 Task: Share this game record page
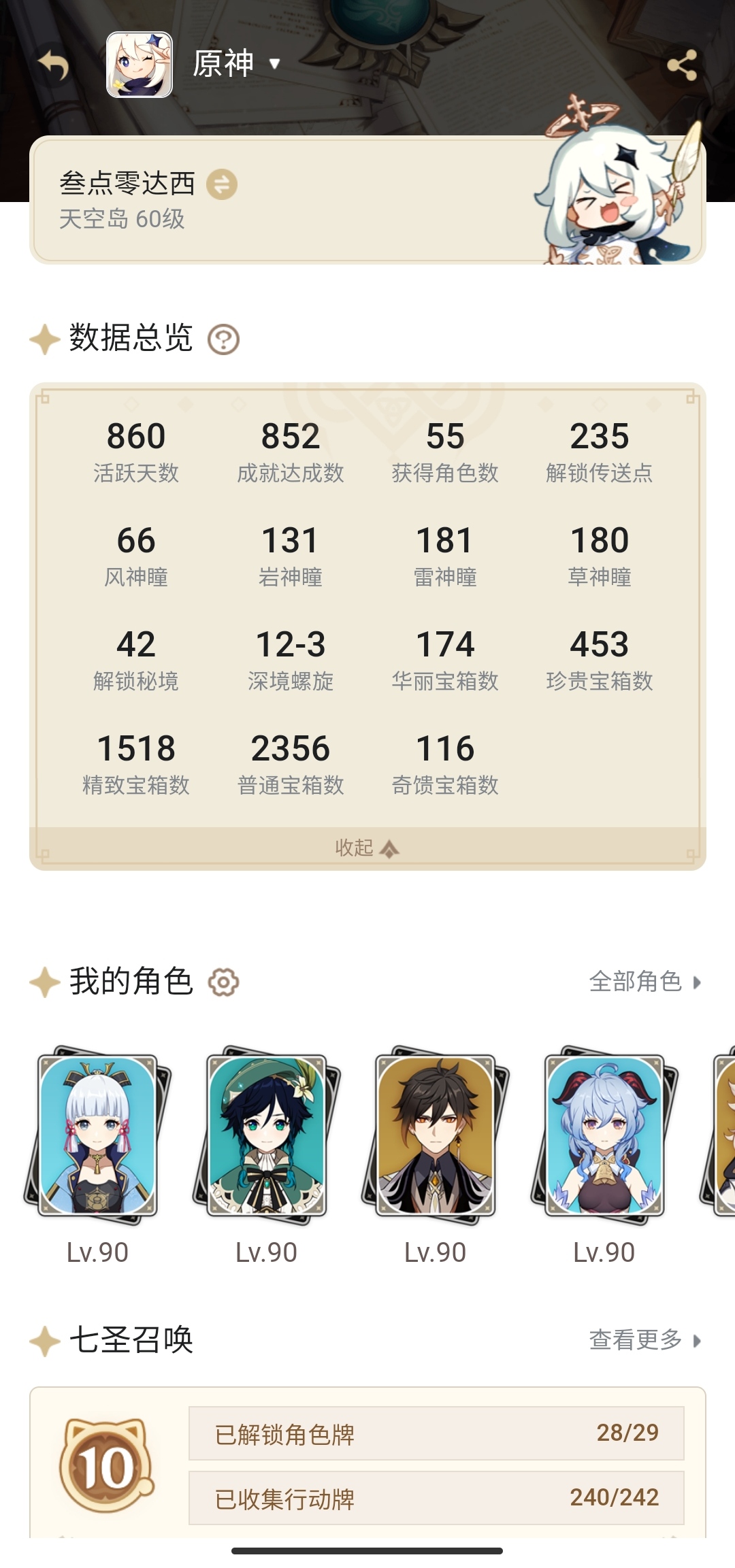tap(681, 65)
